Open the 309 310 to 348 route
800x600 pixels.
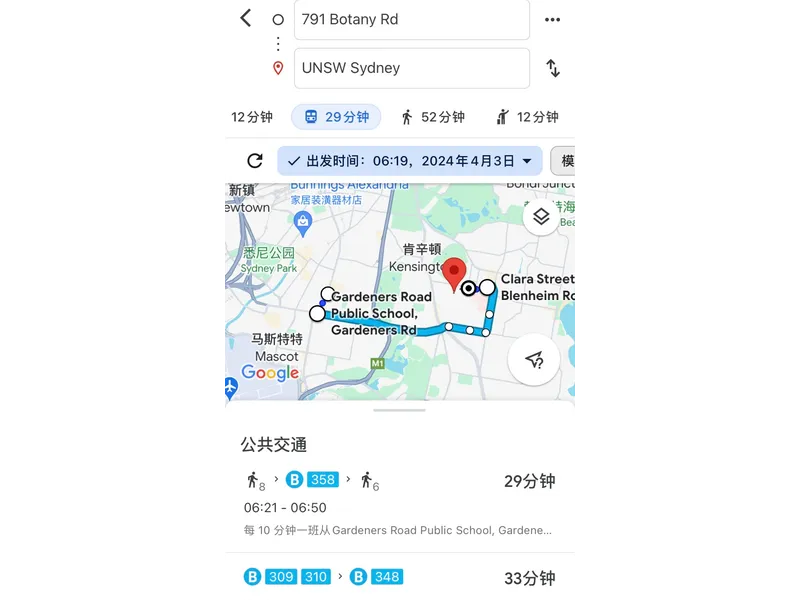pos(400,577)
